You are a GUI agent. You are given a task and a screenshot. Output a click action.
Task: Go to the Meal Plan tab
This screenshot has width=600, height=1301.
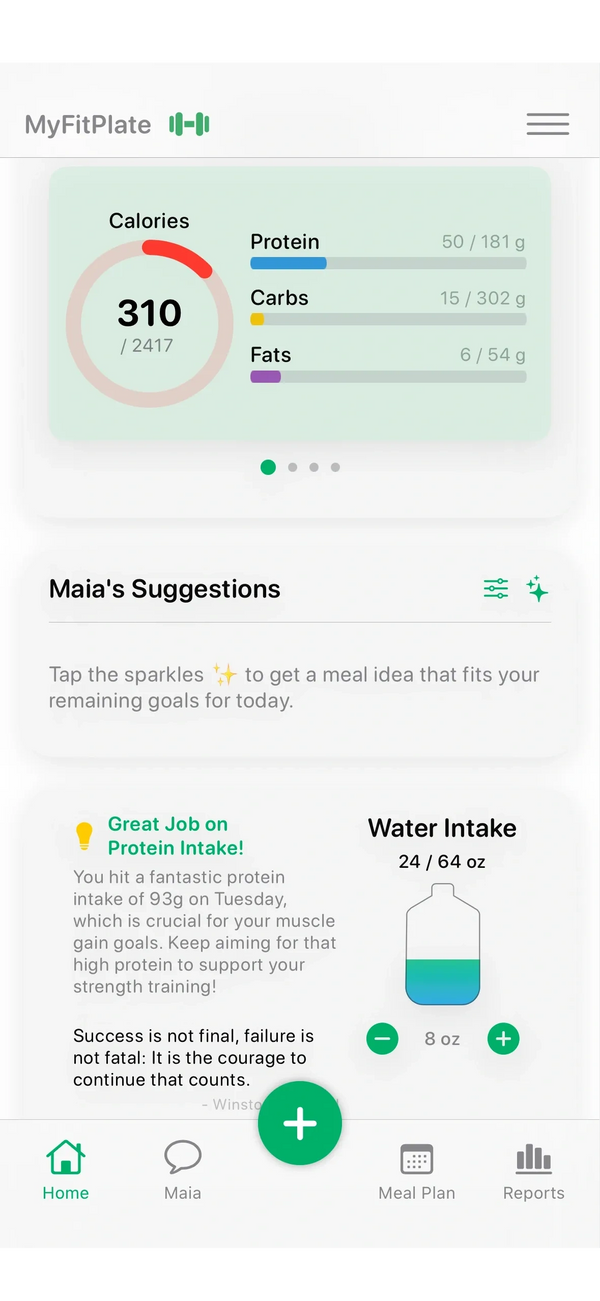pyautogui.click(x=417, y=1171)
